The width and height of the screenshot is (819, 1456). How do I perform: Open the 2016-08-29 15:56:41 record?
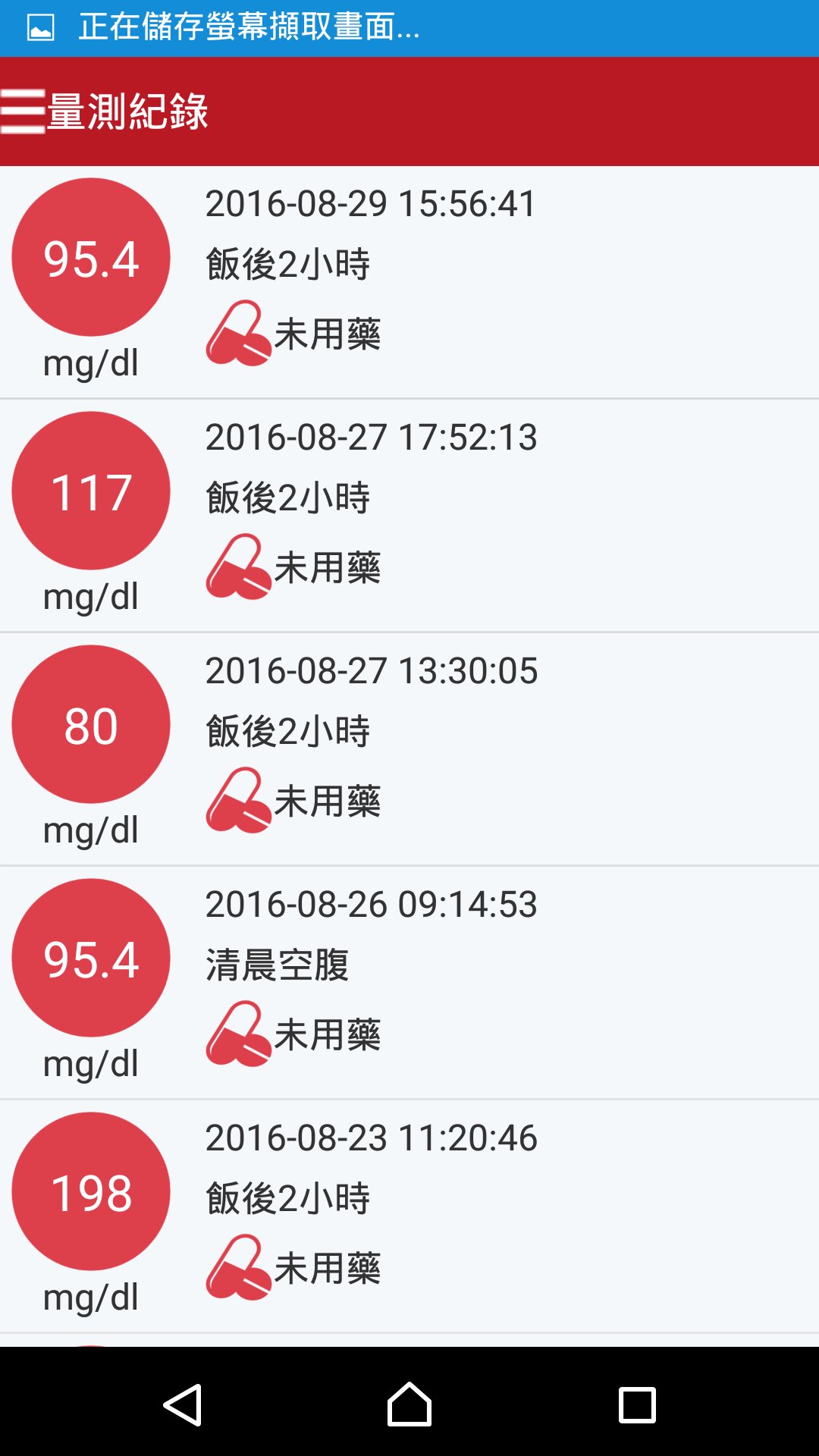tap(409, 282)
